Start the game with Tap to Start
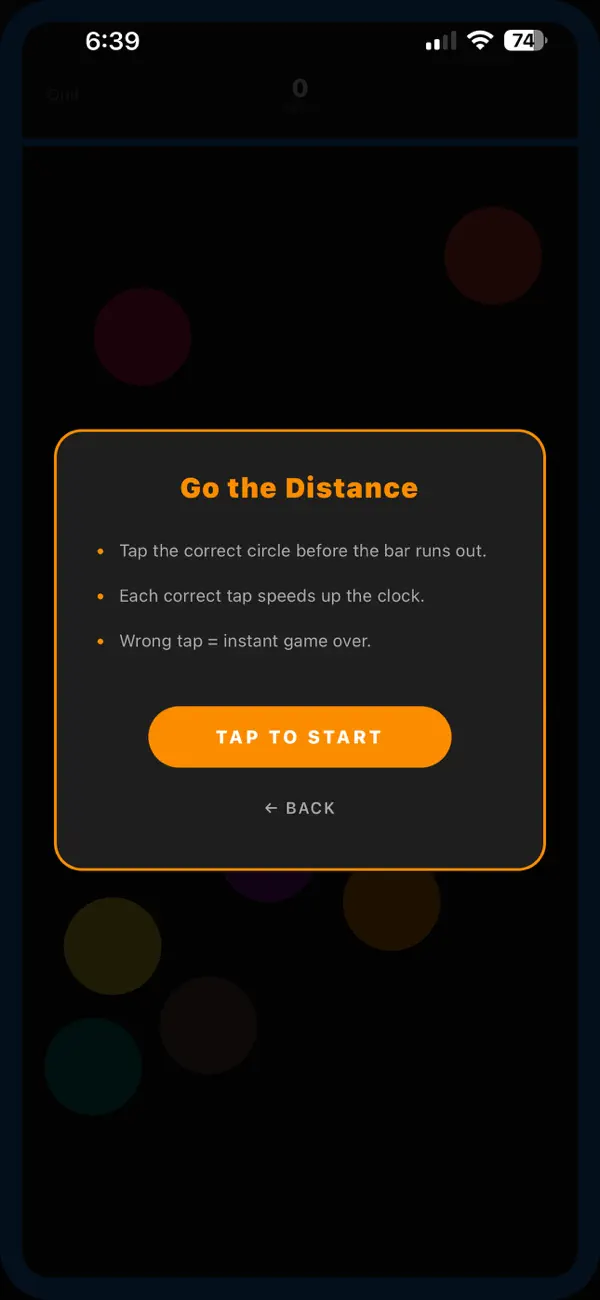The width and height of the screenshot is (600, 1300). click(300, 737)
